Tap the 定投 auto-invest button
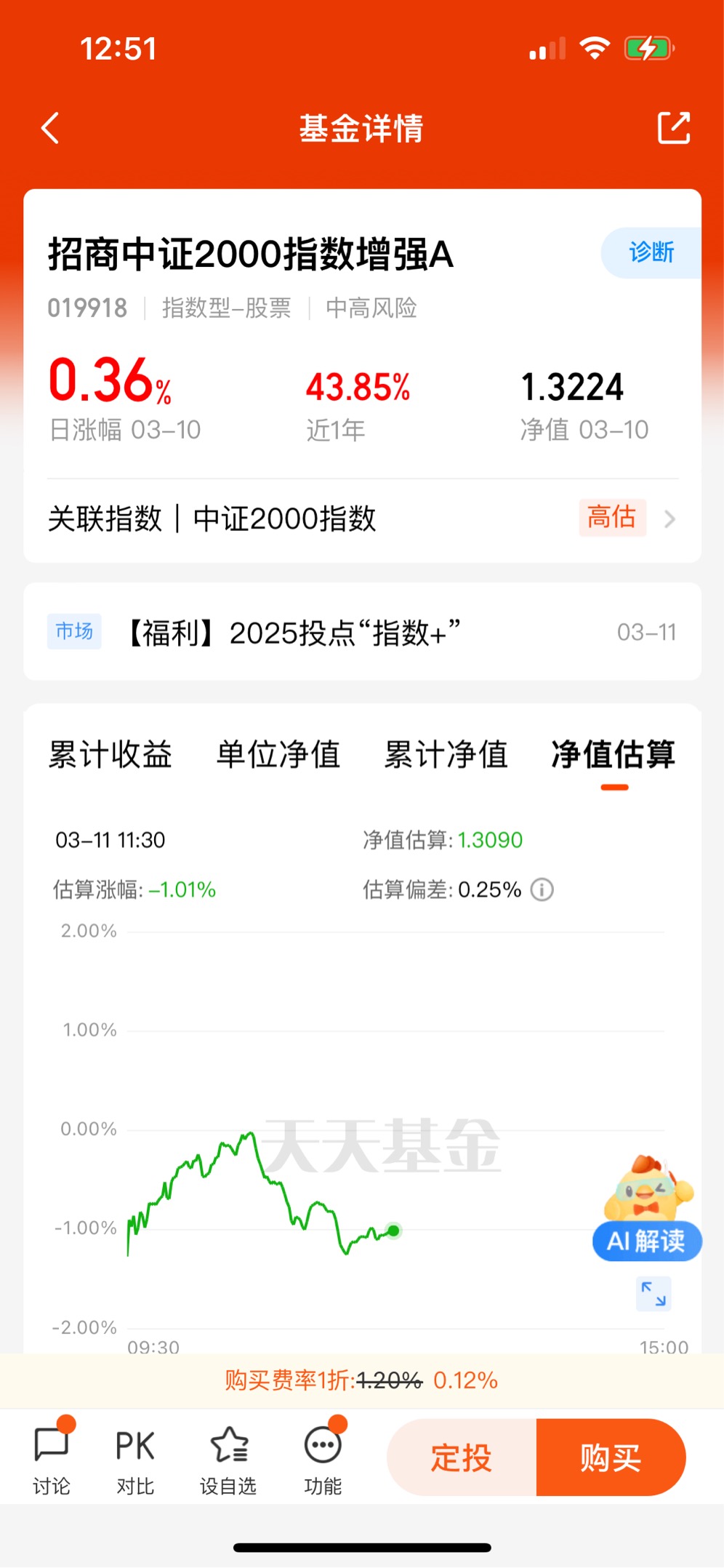724x1568 pixels. [461, 1457]
